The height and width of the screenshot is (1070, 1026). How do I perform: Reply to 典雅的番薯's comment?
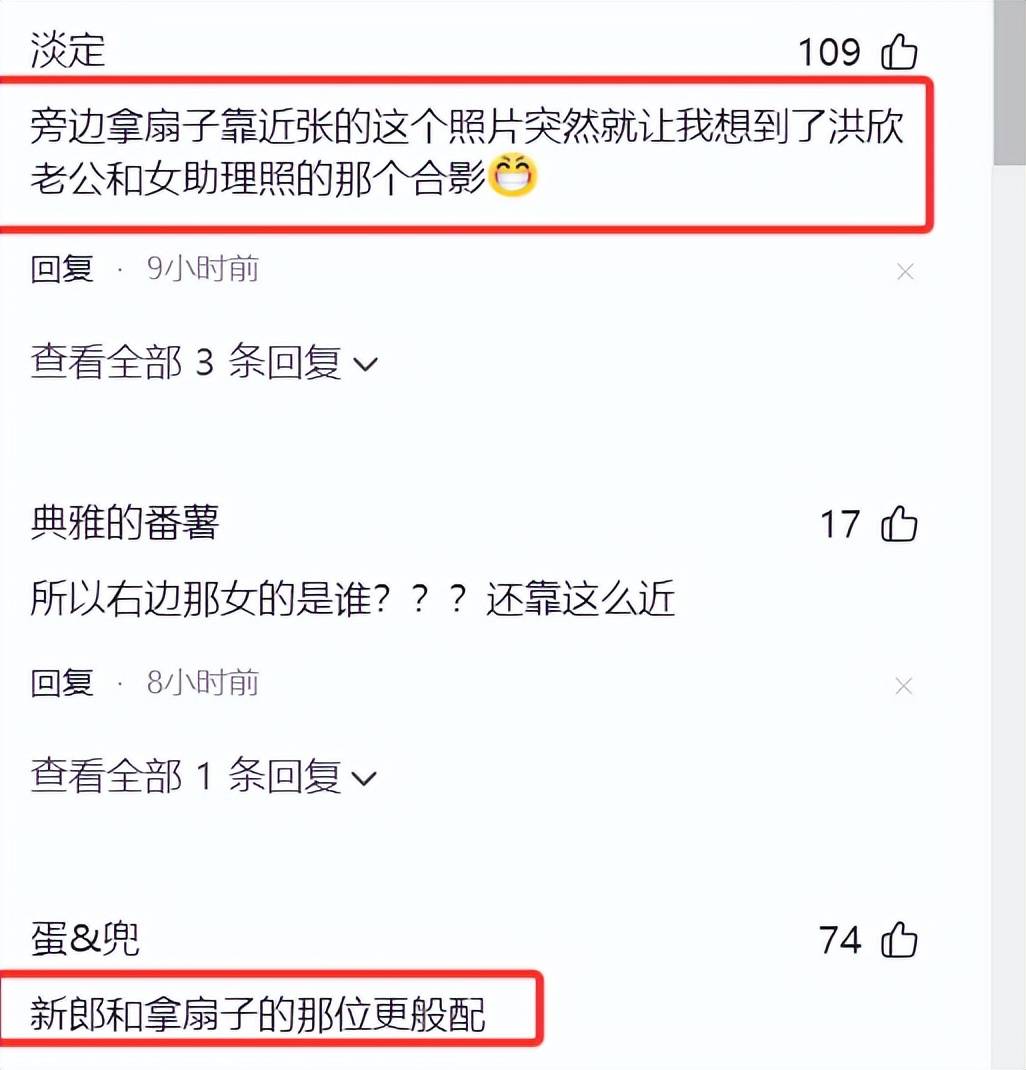click(62, 683)
